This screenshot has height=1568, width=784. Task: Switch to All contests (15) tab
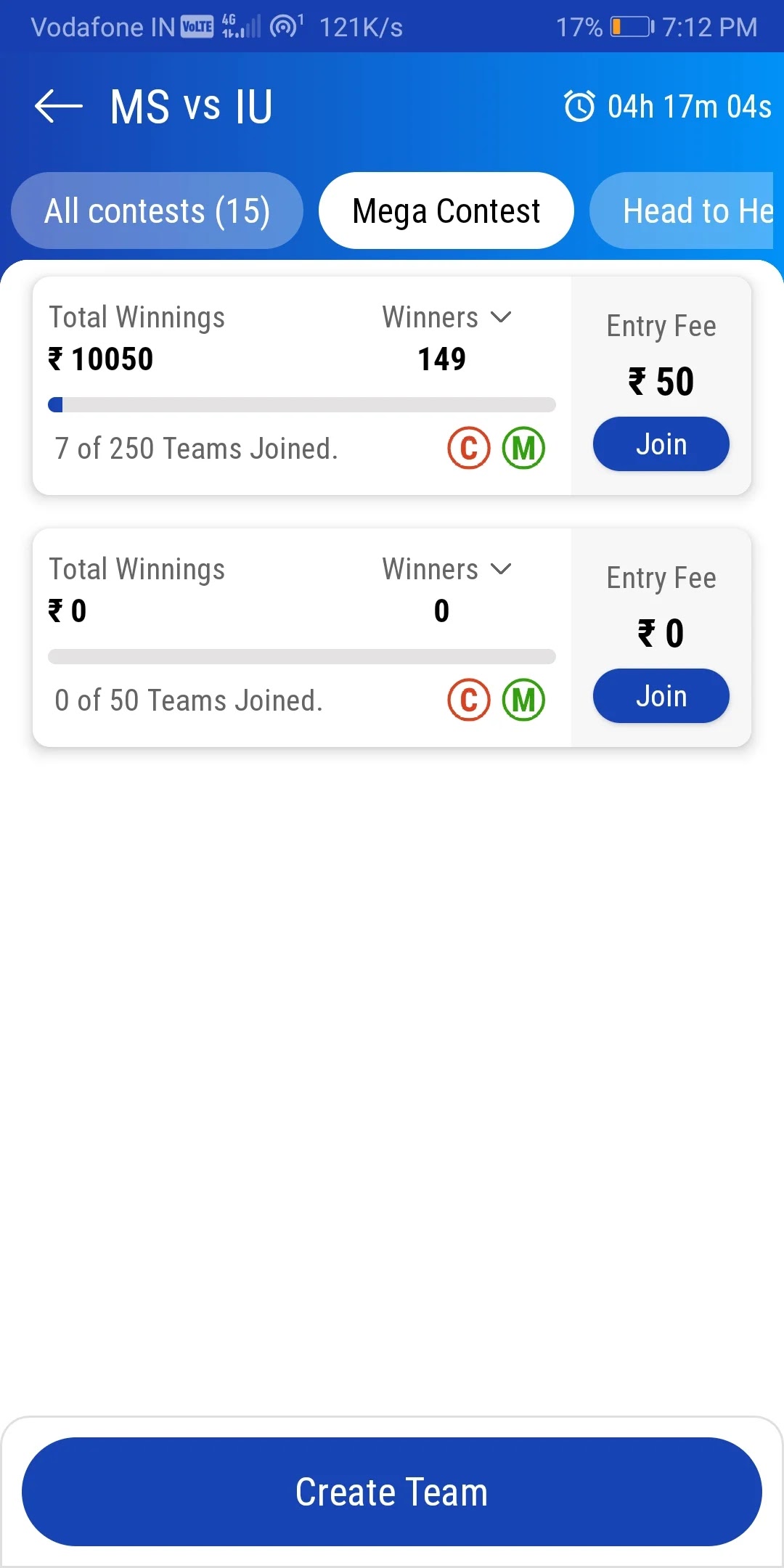tap(157, 211)
